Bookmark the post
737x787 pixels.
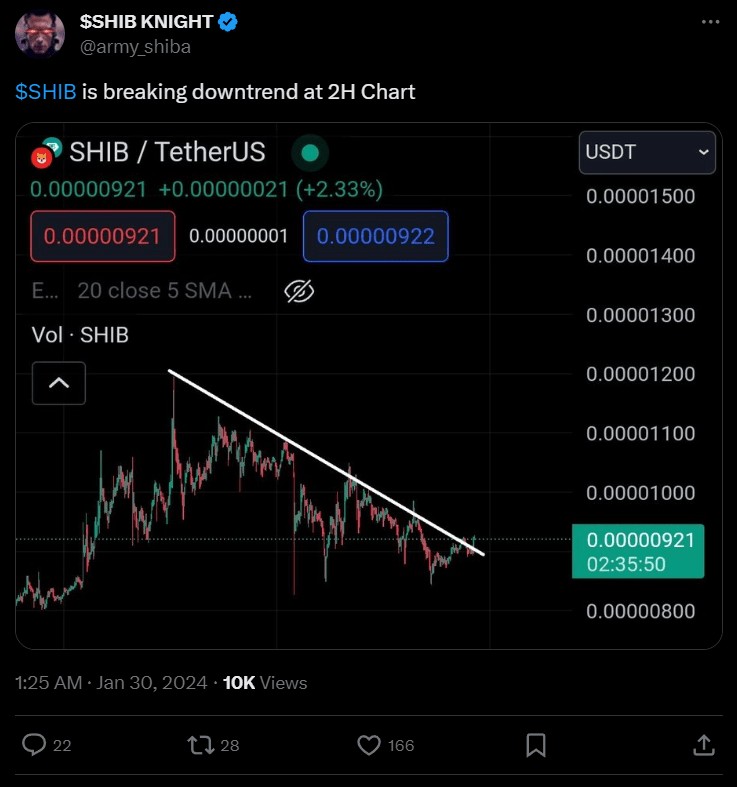coord(537,745)
